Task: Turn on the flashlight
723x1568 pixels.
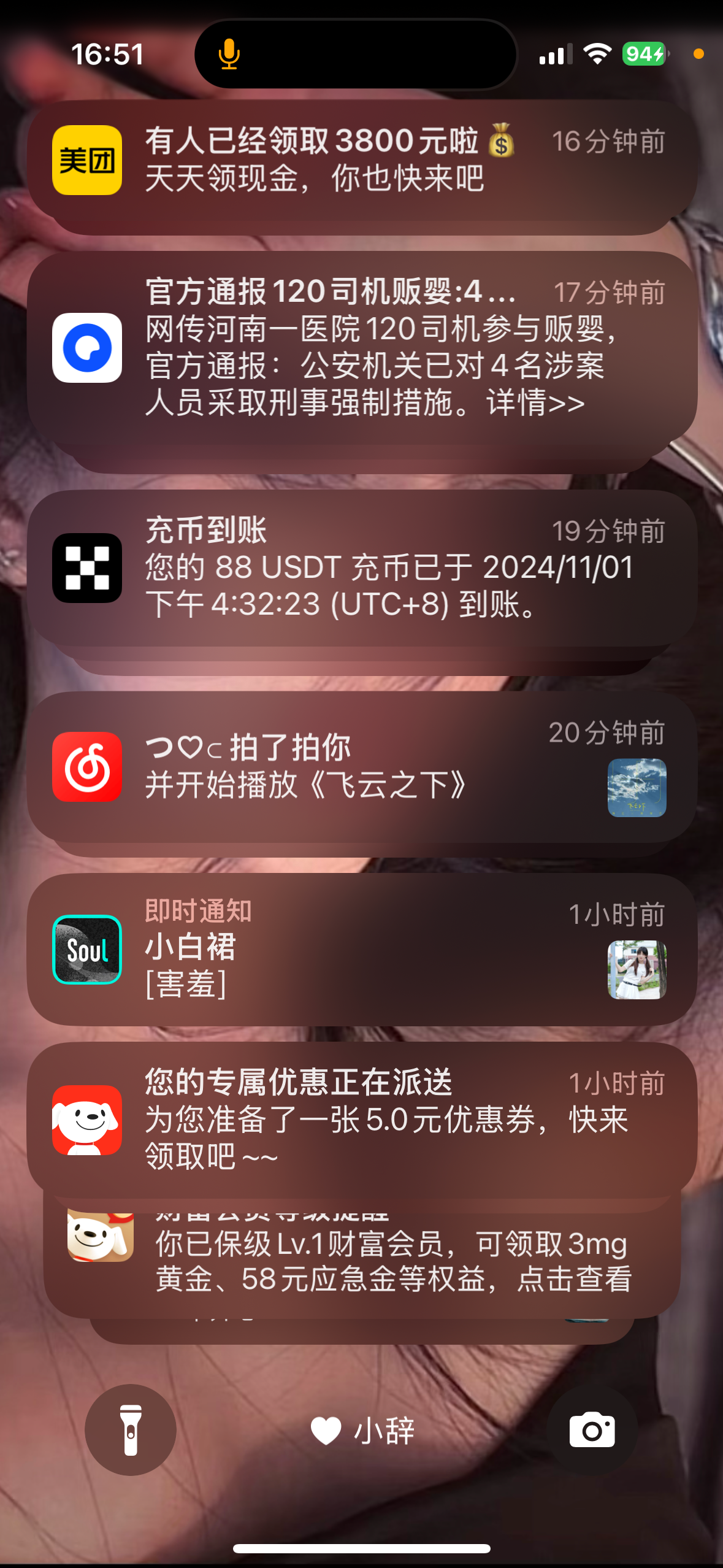Action: [x=131, y=1430]
